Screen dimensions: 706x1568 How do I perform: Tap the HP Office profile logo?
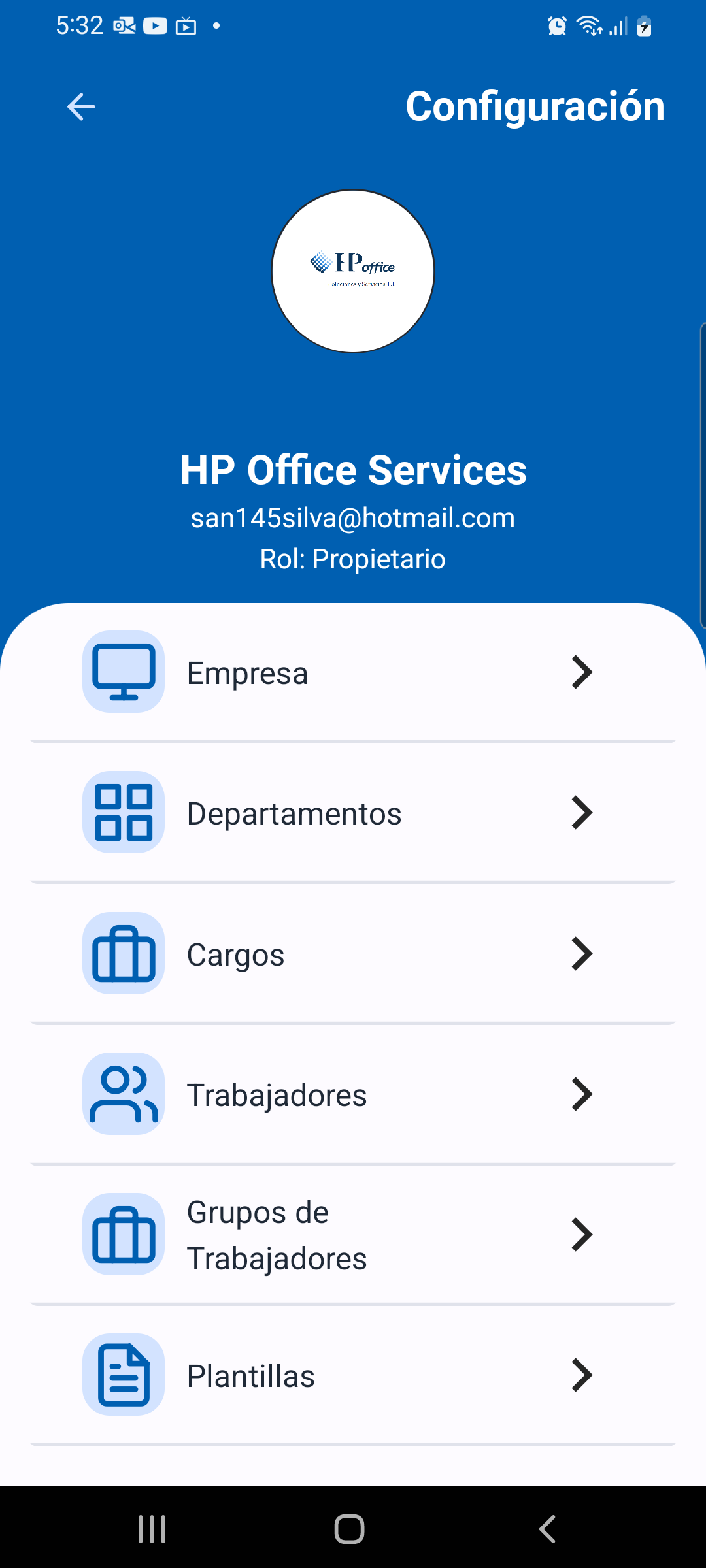353,271
